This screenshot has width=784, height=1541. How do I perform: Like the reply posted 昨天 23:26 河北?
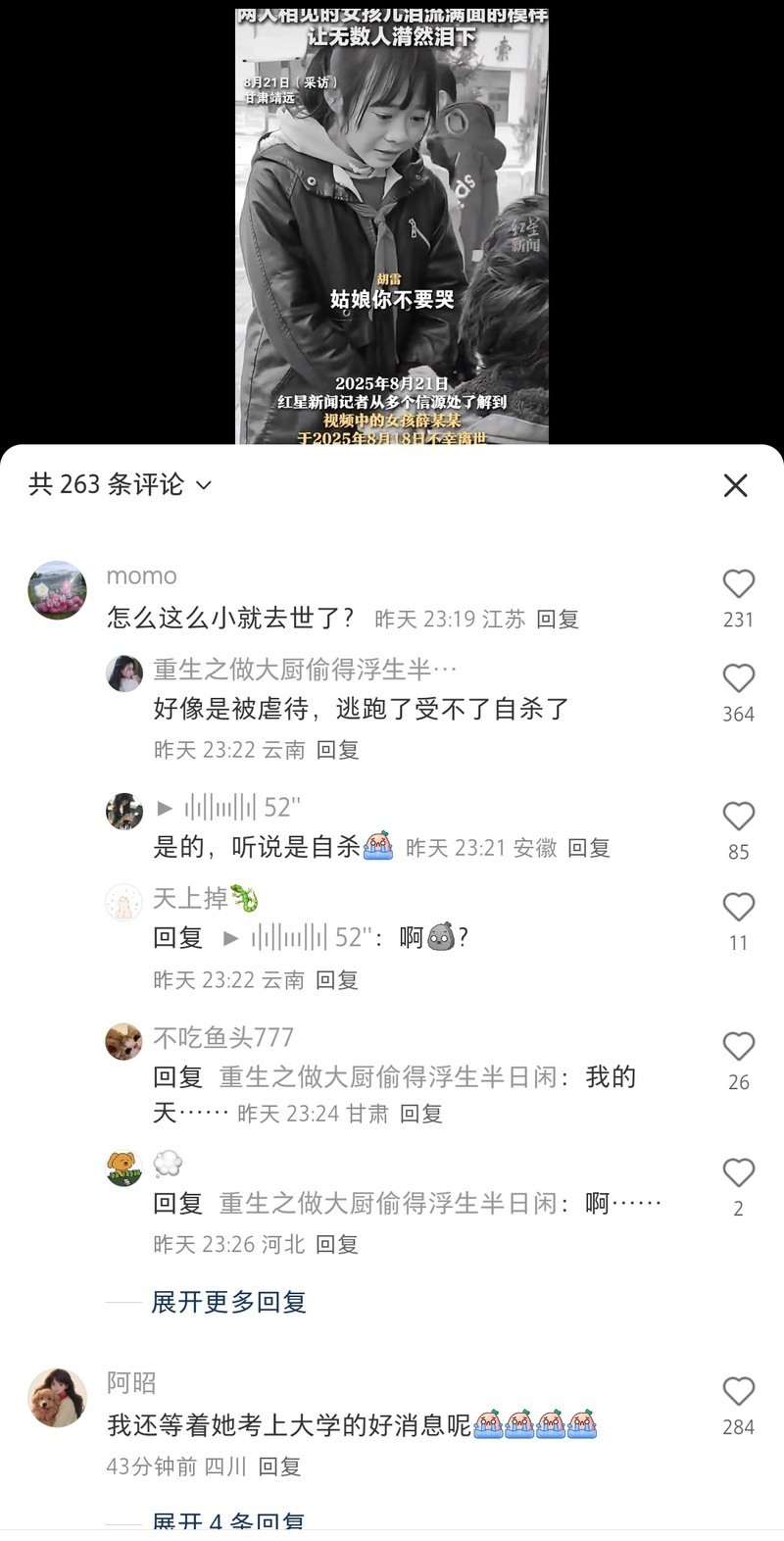tap(738, 1173)
